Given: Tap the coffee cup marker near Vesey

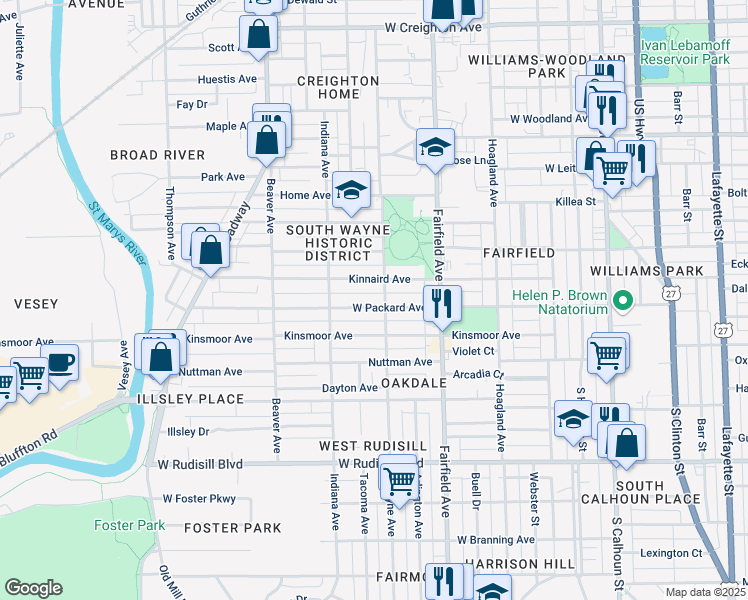Looking at the screenshot, I should click(x=60, y=361).
